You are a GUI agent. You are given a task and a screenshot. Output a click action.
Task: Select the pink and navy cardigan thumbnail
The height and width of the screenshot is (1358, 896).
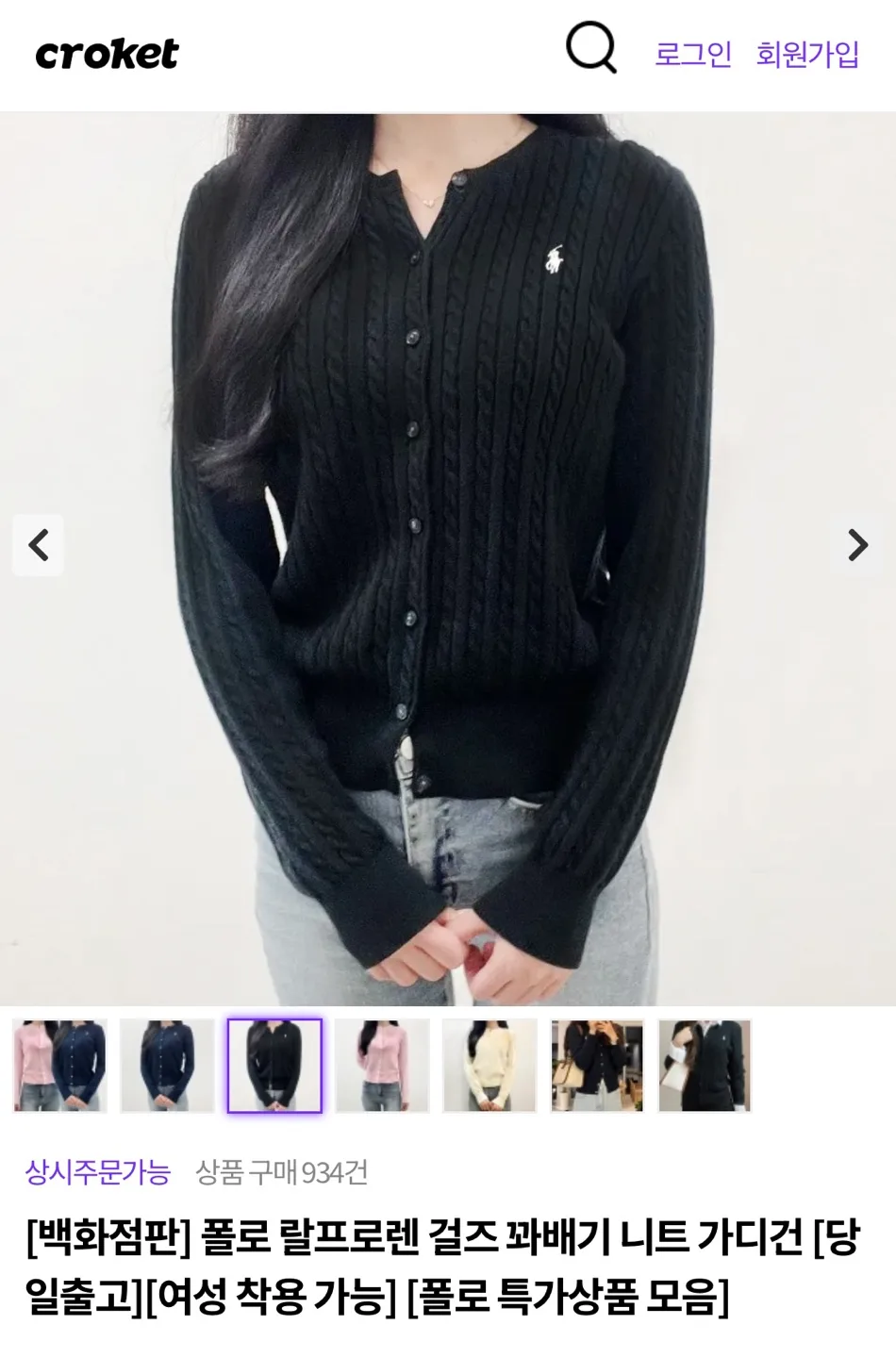pyautogui.click(x=60, y=1064)
